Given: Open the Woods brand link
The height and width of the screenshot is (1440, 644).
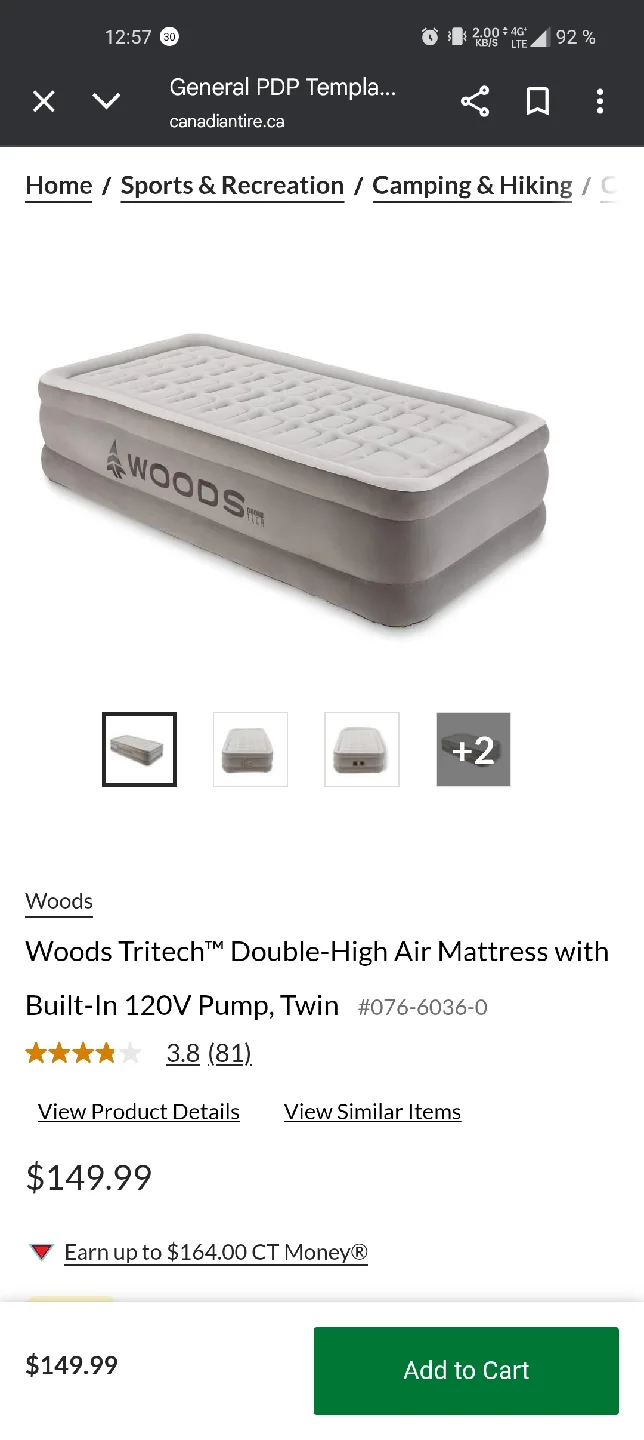Looking at the screenshot, I should 59,901.
